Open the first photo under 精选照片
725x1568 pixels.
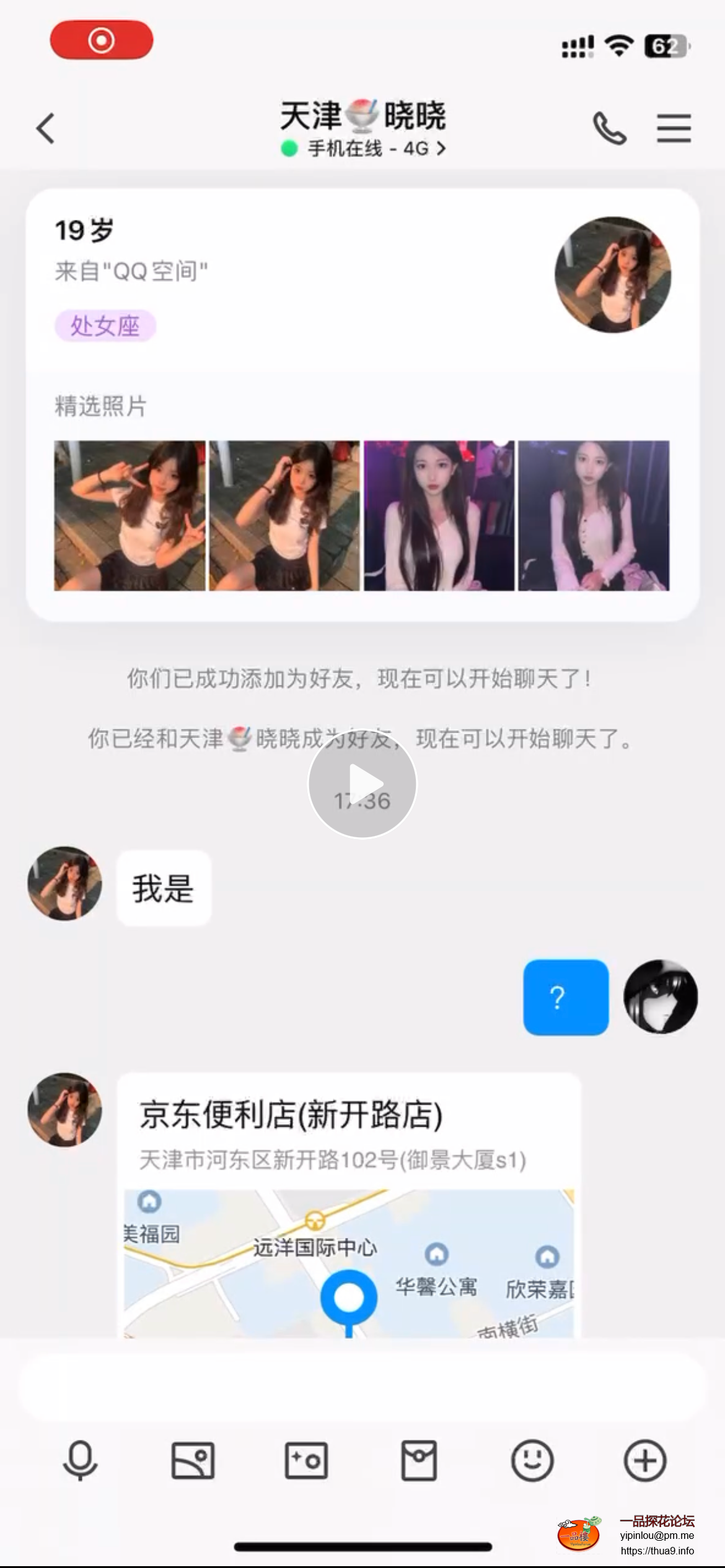pos(130,515)
